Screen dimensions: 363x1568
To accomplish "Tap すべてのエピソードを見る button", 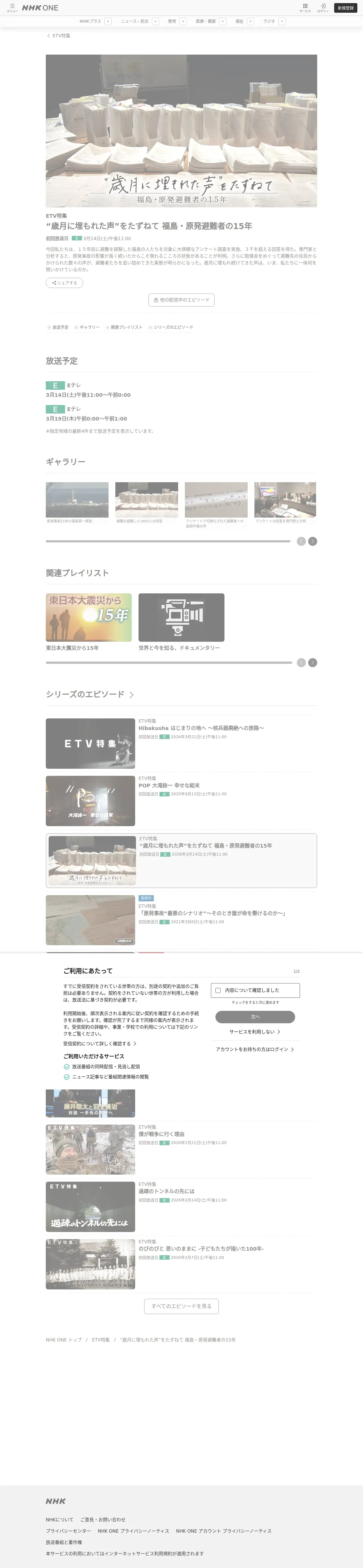I will pos(181,1306).
